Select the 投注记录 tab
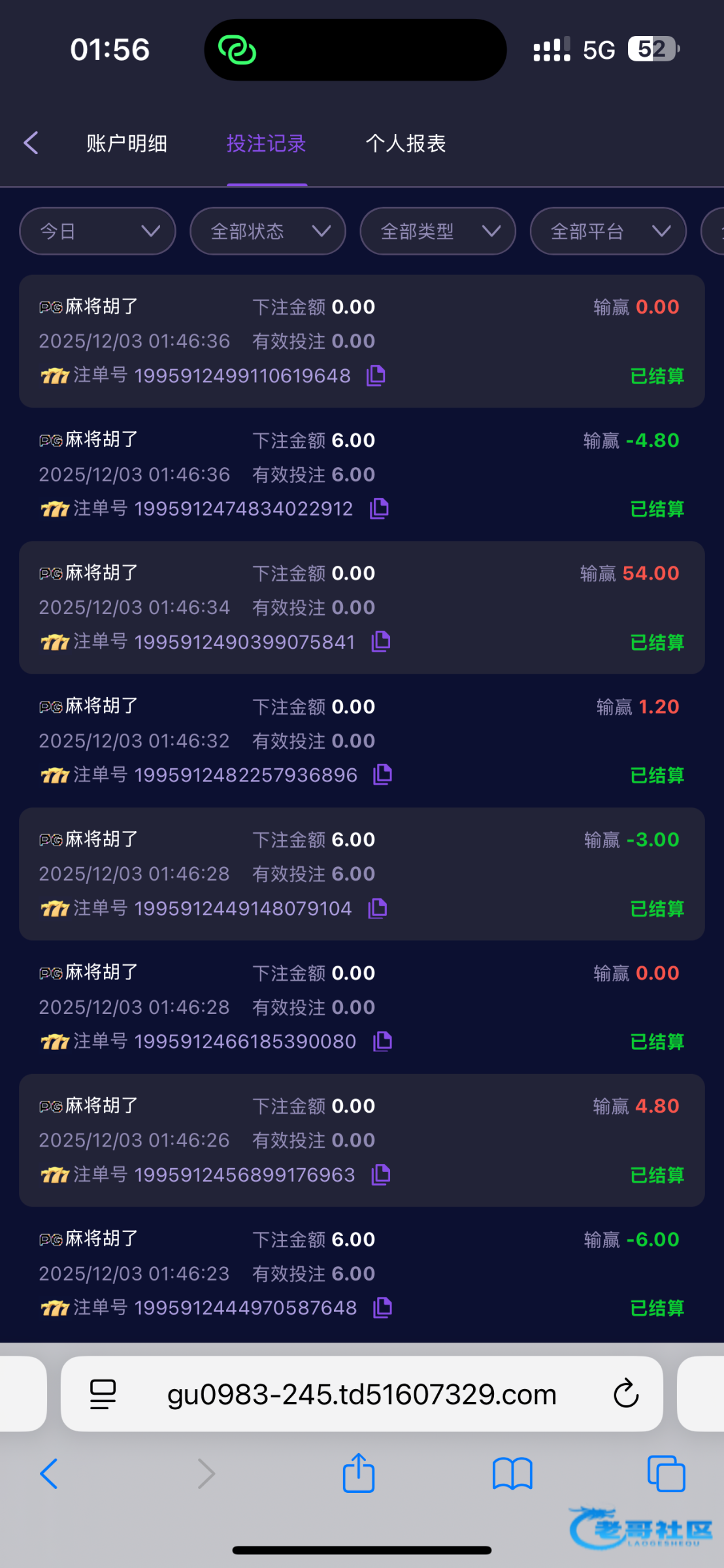 (x=267, y=143)
